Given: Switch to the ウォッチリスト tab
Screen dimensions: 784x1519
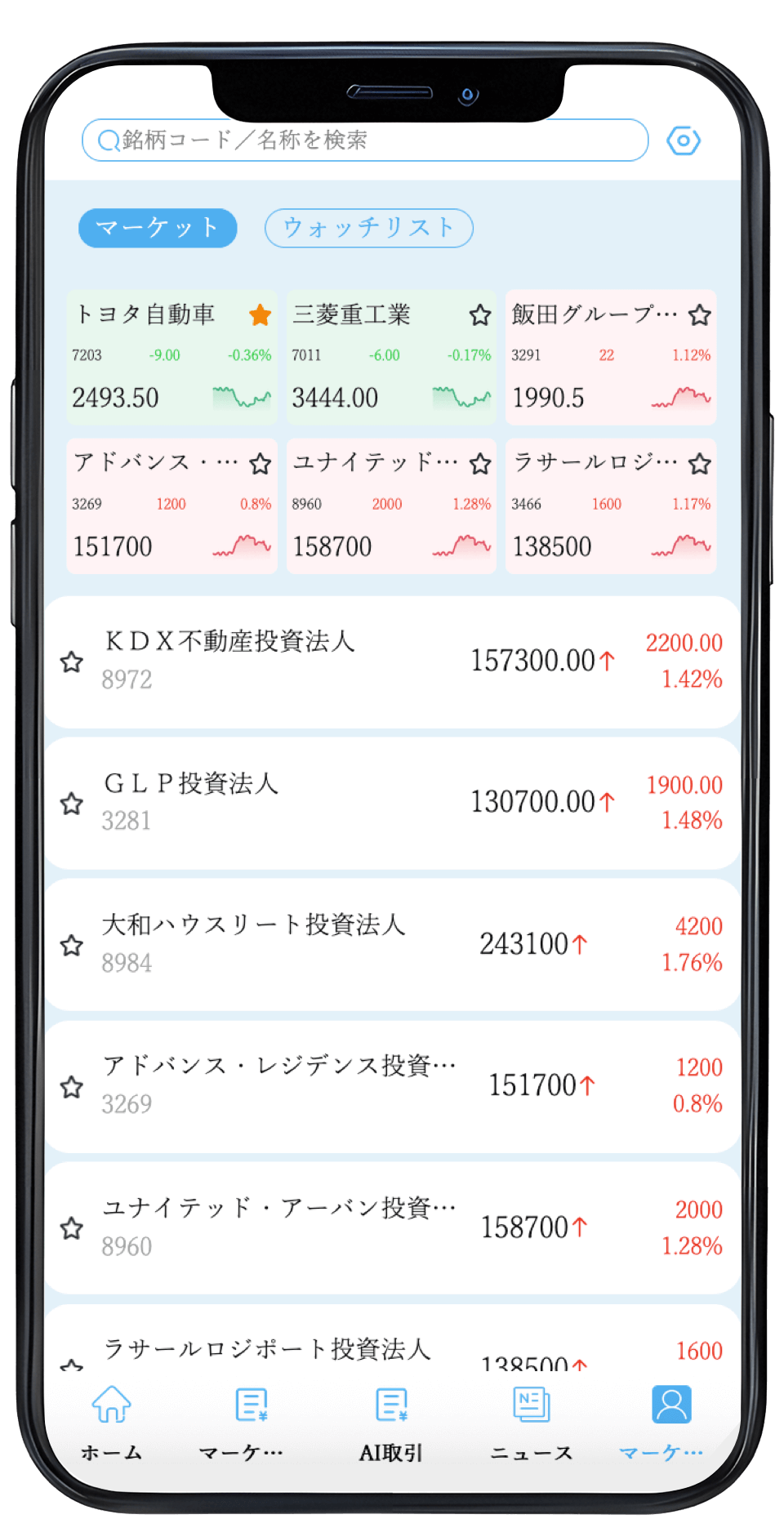Looking at the screenshot, I should point(368,228).
